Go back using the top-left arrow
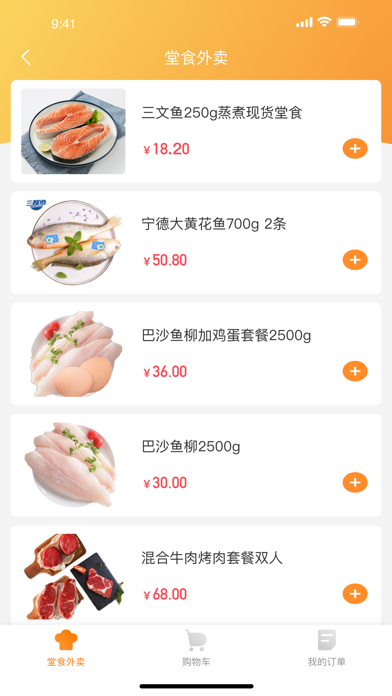Viewport: 392px width, 696px height. 26,58
